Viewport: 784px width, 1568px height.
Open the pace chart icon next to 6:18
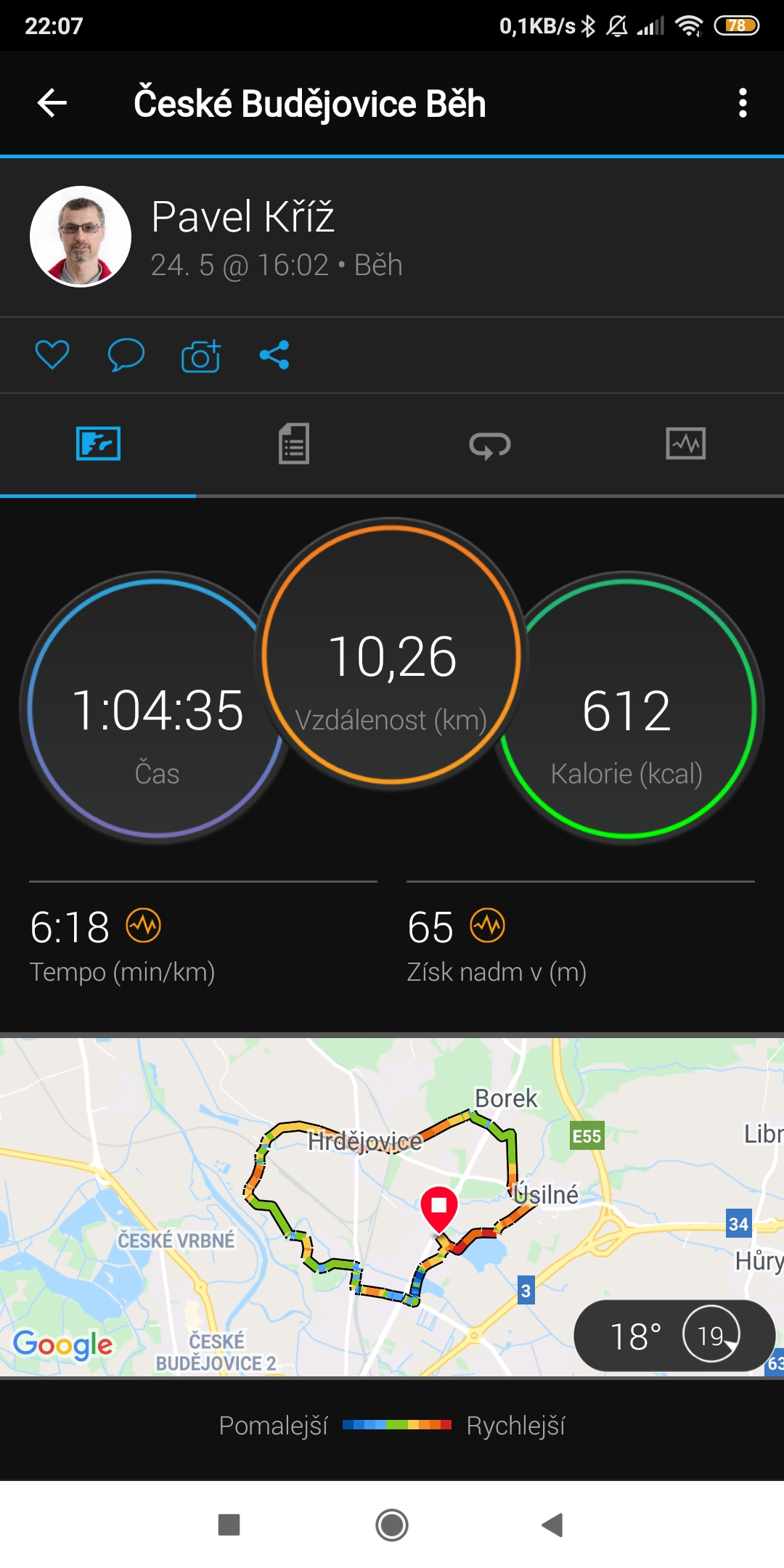[144, 926]
